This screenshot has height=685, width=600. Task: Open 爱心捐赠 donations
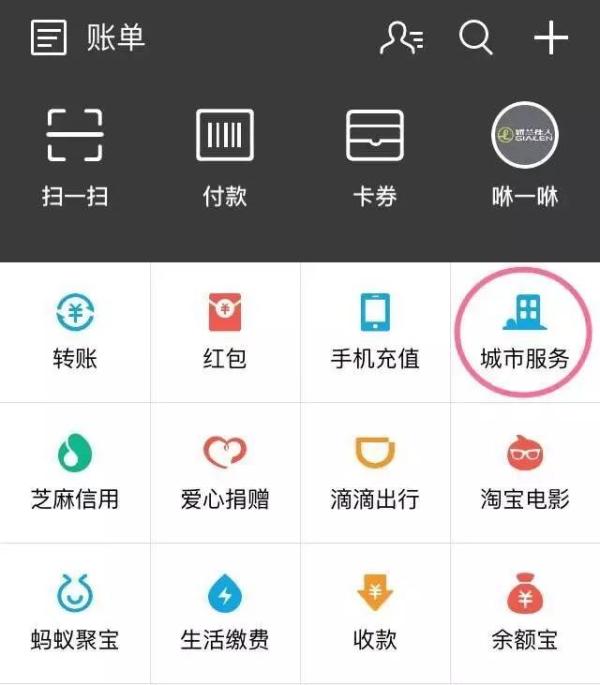pyautogui.click(x=225, y=473)
